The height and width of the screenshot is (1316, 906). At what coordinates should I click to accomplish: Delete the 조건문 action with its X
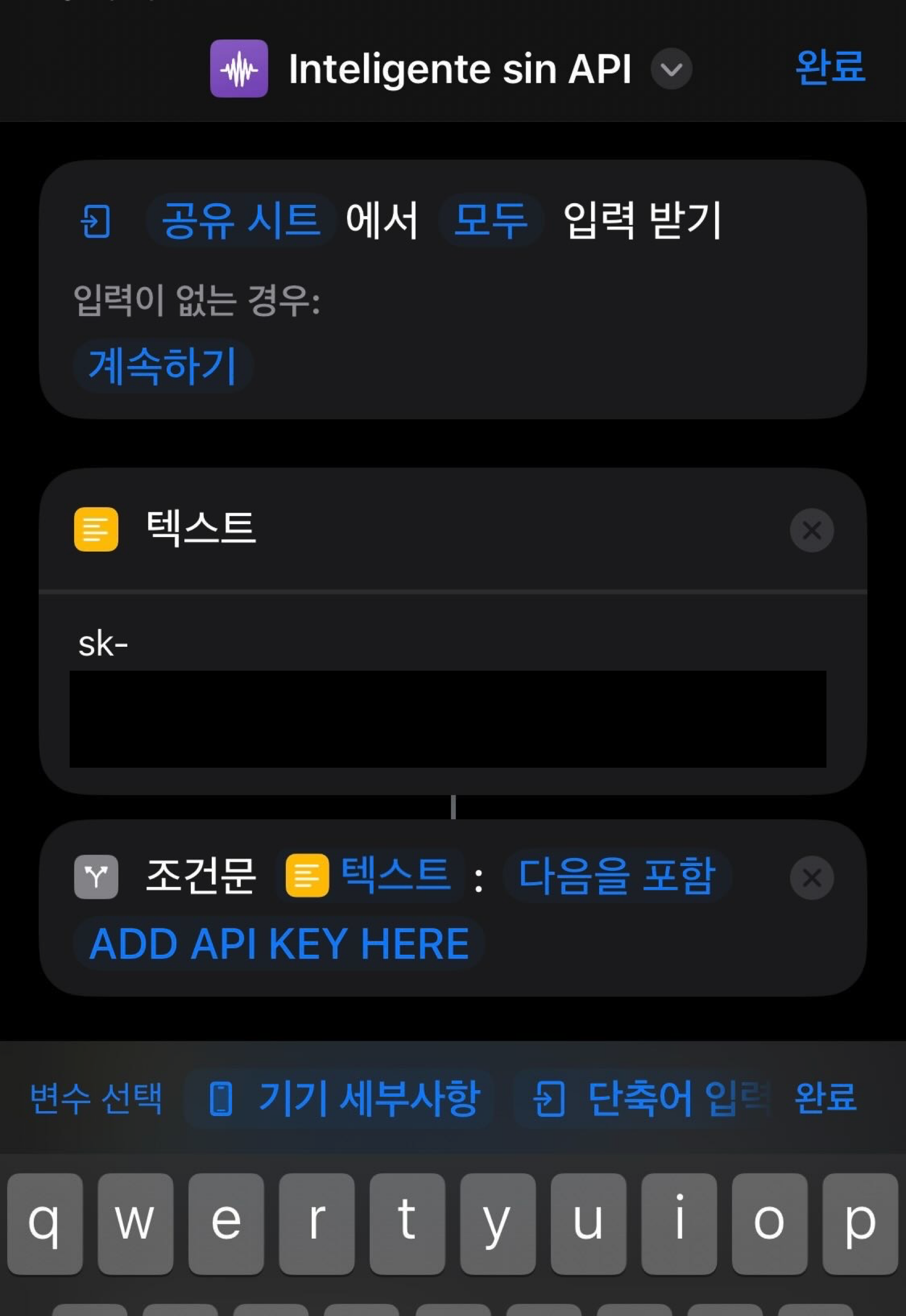tap(812, 877)
